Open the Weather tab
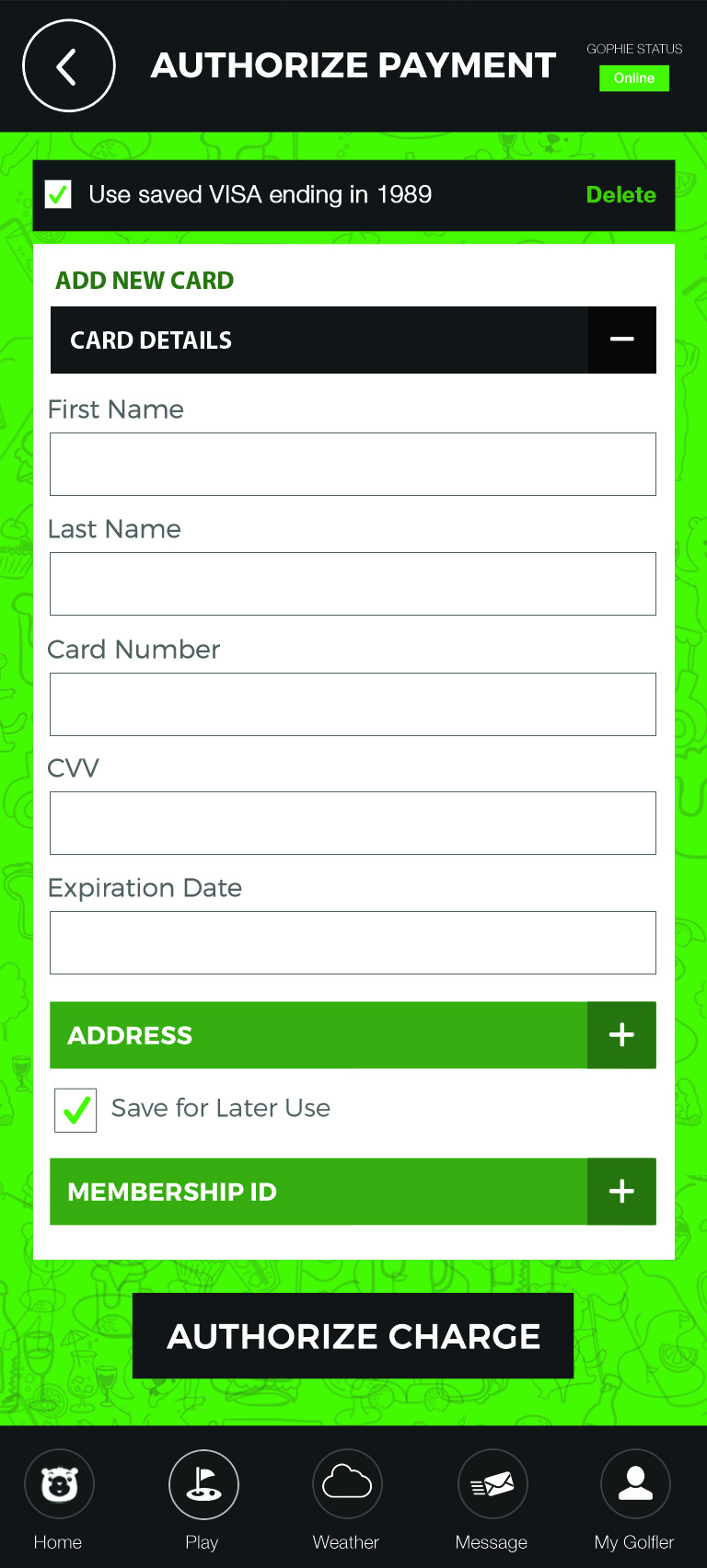Viewport: 707px width, 1568px height. click(x=347, y=1500)
